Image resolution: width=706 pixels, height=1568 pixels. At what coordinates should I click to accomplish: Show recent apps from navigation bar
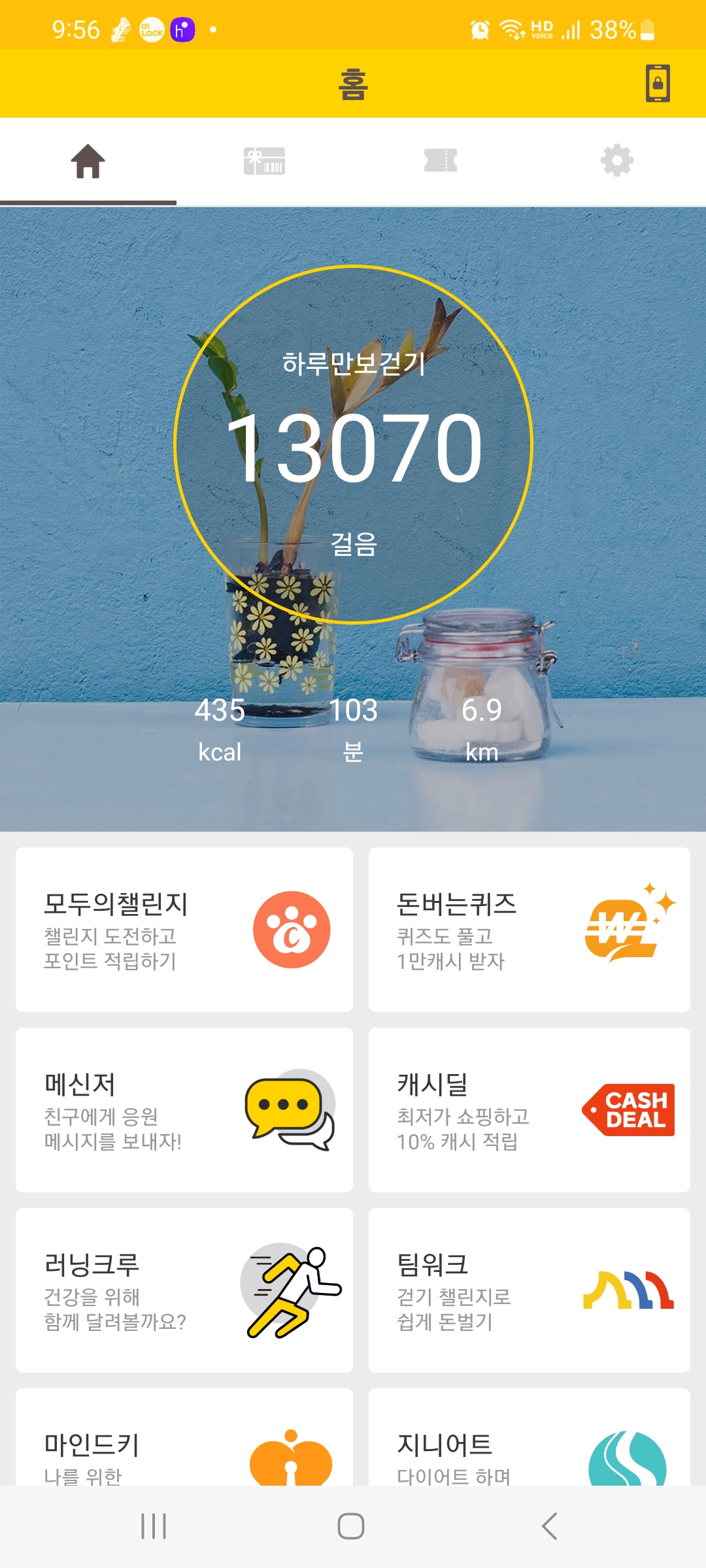[154, 1526]
